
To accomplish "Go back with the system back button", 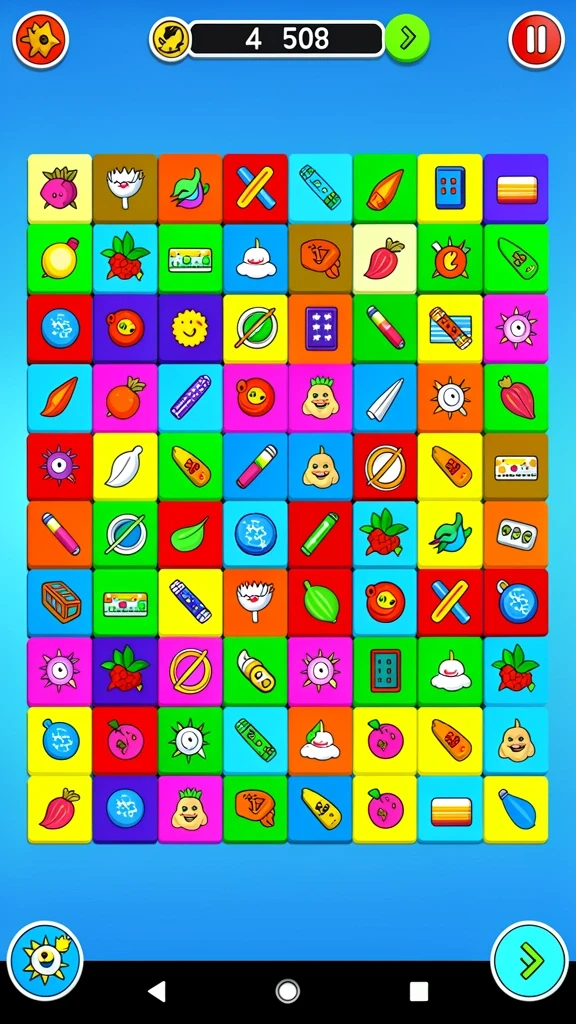I will coord(156,991).
